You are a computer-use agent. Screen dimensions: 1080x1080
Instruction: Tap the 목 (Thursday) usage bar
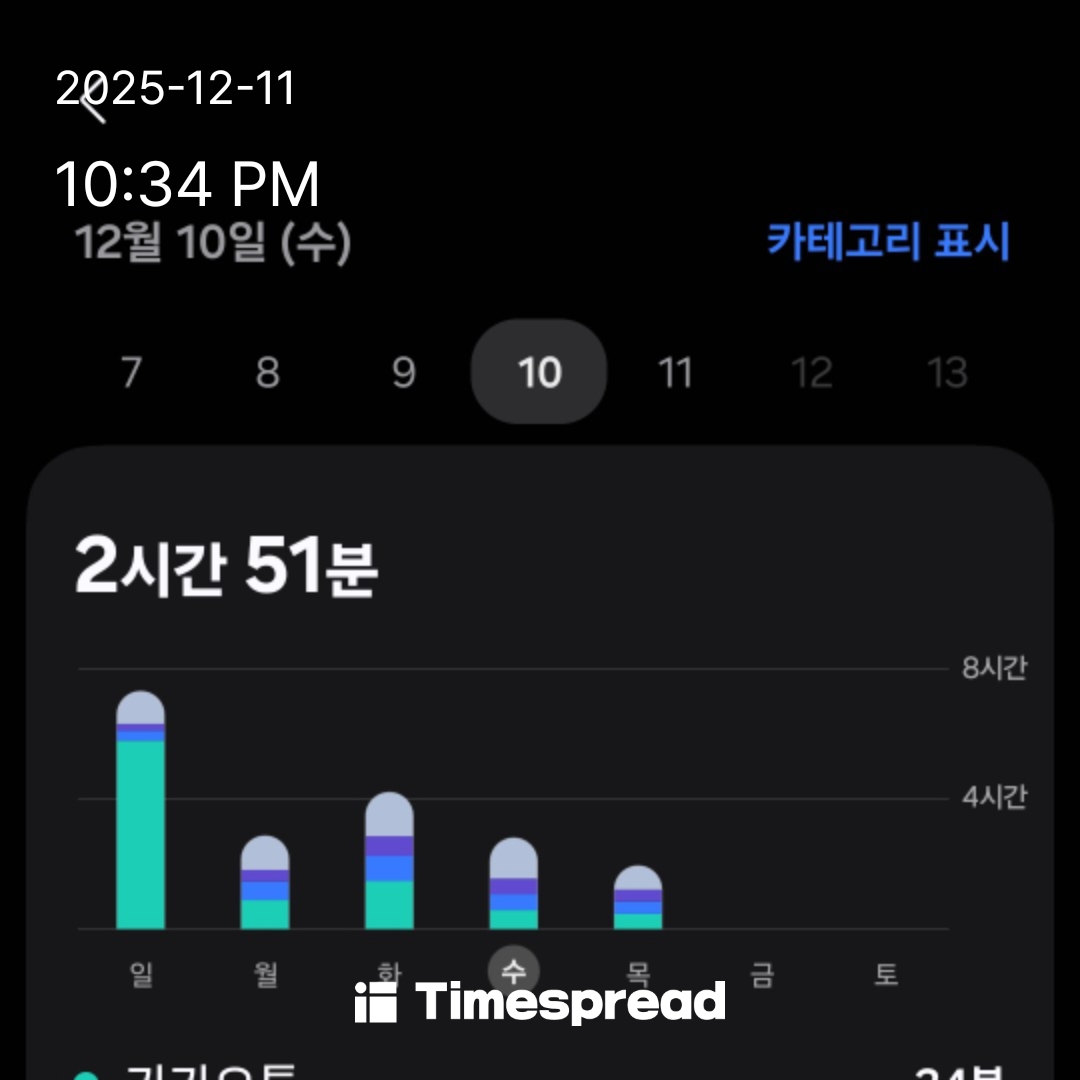[x=638, y=898]
